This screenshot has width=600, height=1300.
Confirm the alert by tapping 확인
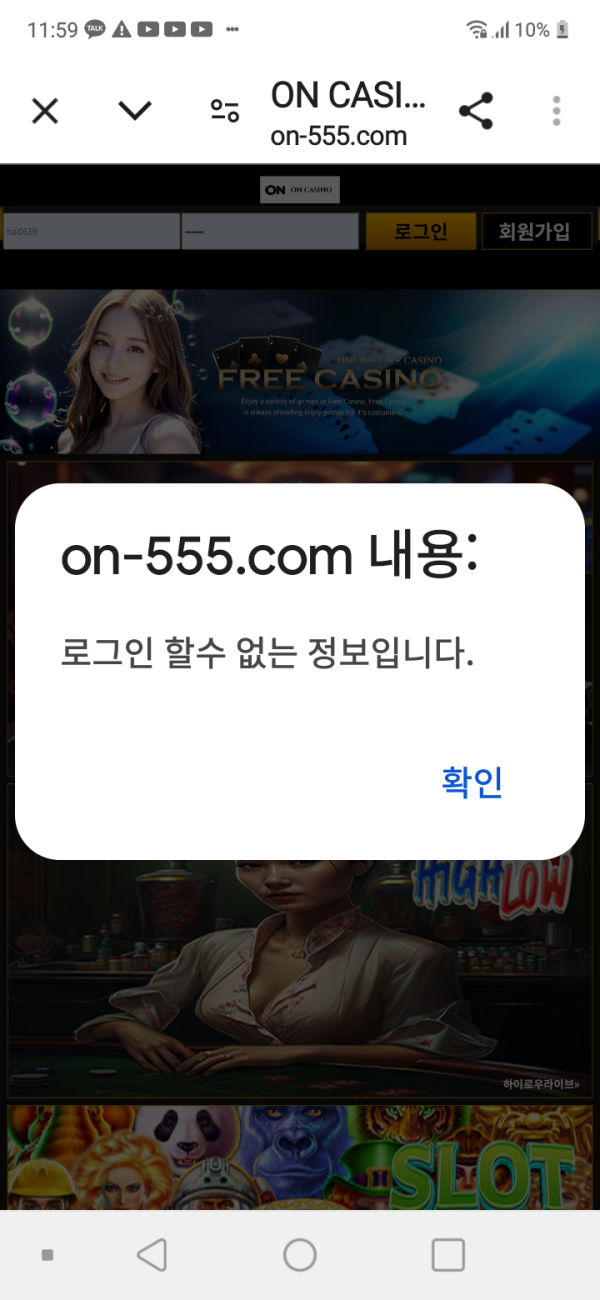(x=471, y=782)
